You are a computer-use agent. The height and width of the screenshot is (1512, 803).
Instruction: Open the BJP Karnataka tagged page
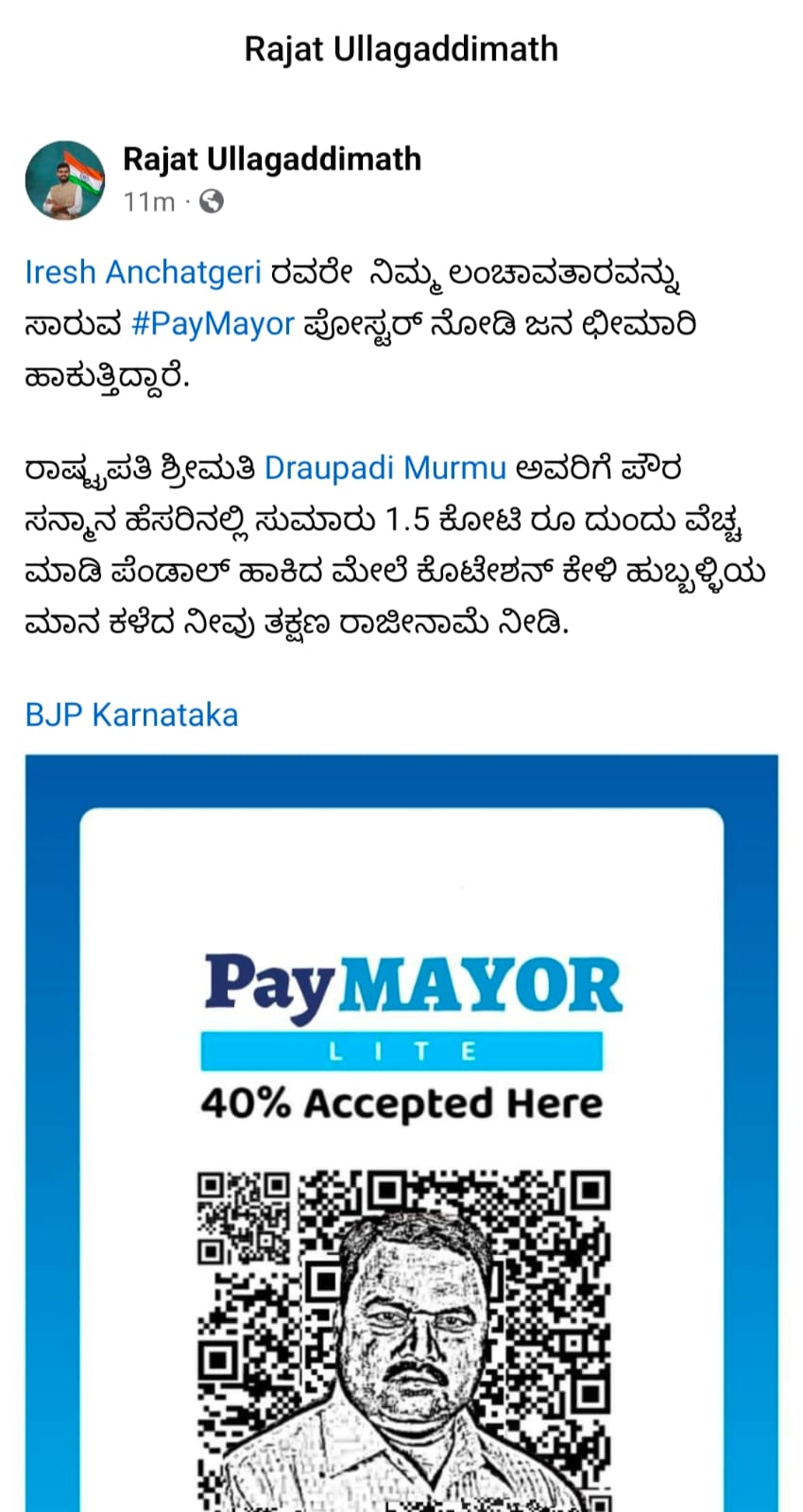click(x=131, y=714)
